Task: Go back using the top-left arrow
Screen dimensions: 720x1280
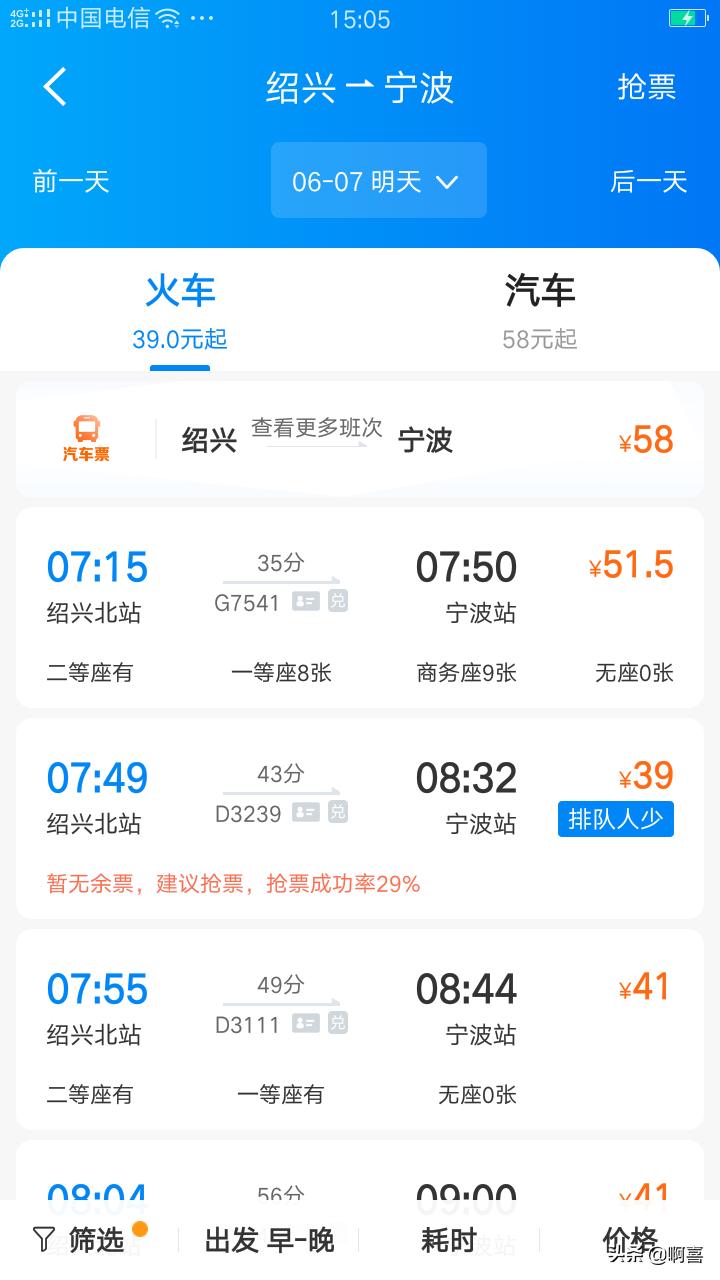Action: 55,87
